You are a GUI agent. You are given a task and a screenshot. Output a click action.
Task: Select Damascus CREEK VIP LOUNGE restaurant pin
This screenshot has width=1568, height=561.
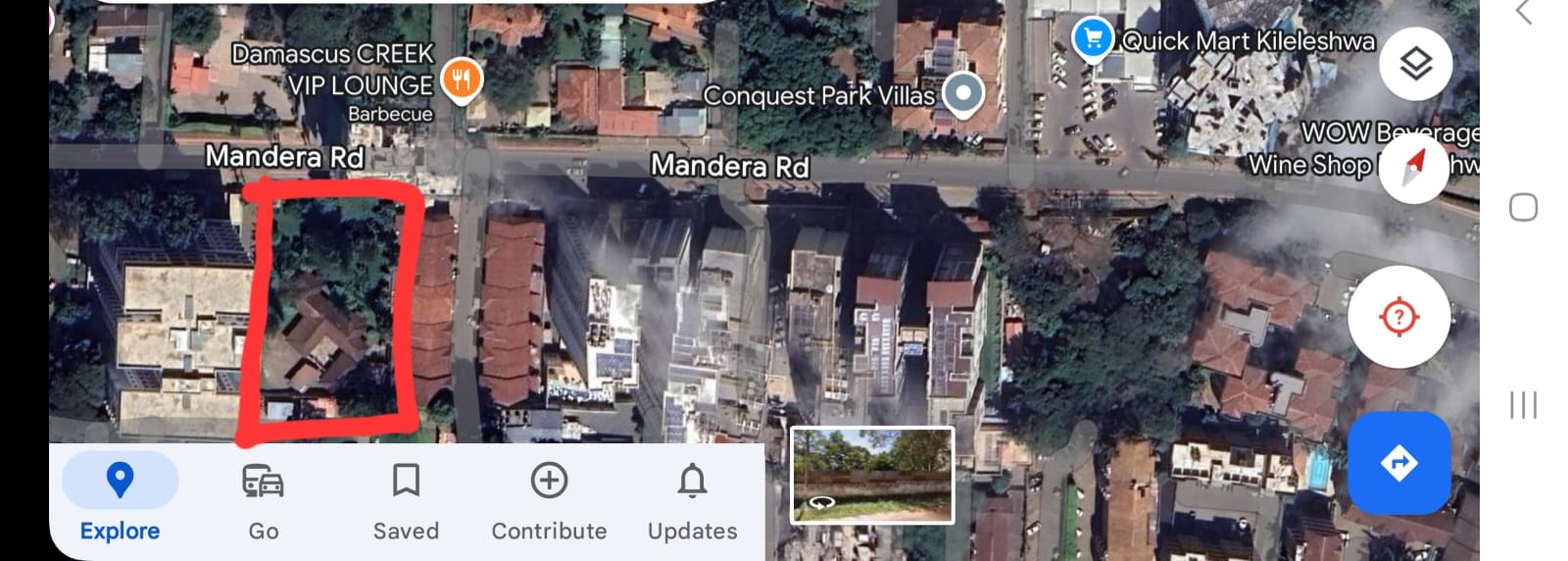461,79
